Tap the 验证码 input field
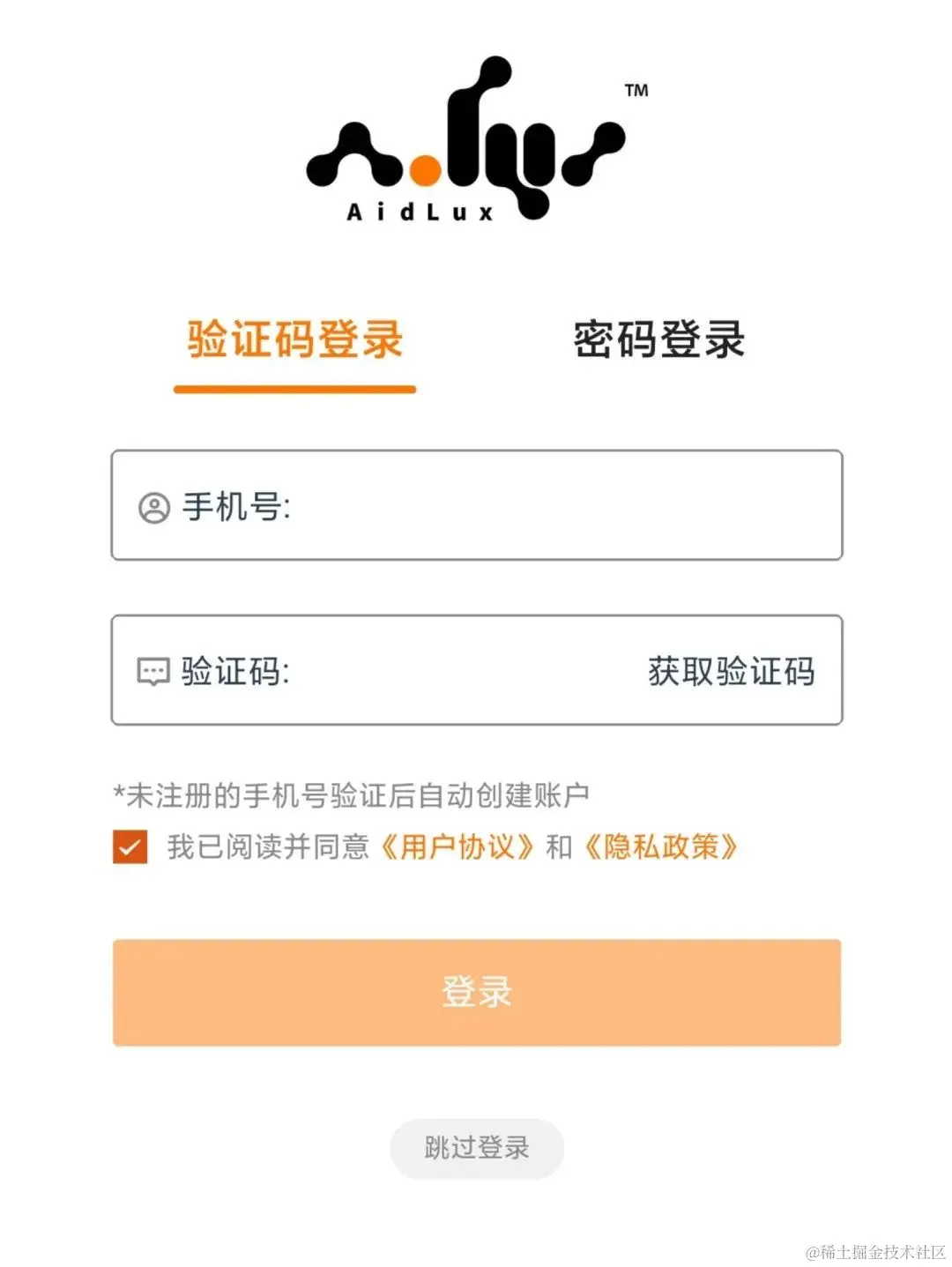The image size is (952, 1267). tap(441, 671)
